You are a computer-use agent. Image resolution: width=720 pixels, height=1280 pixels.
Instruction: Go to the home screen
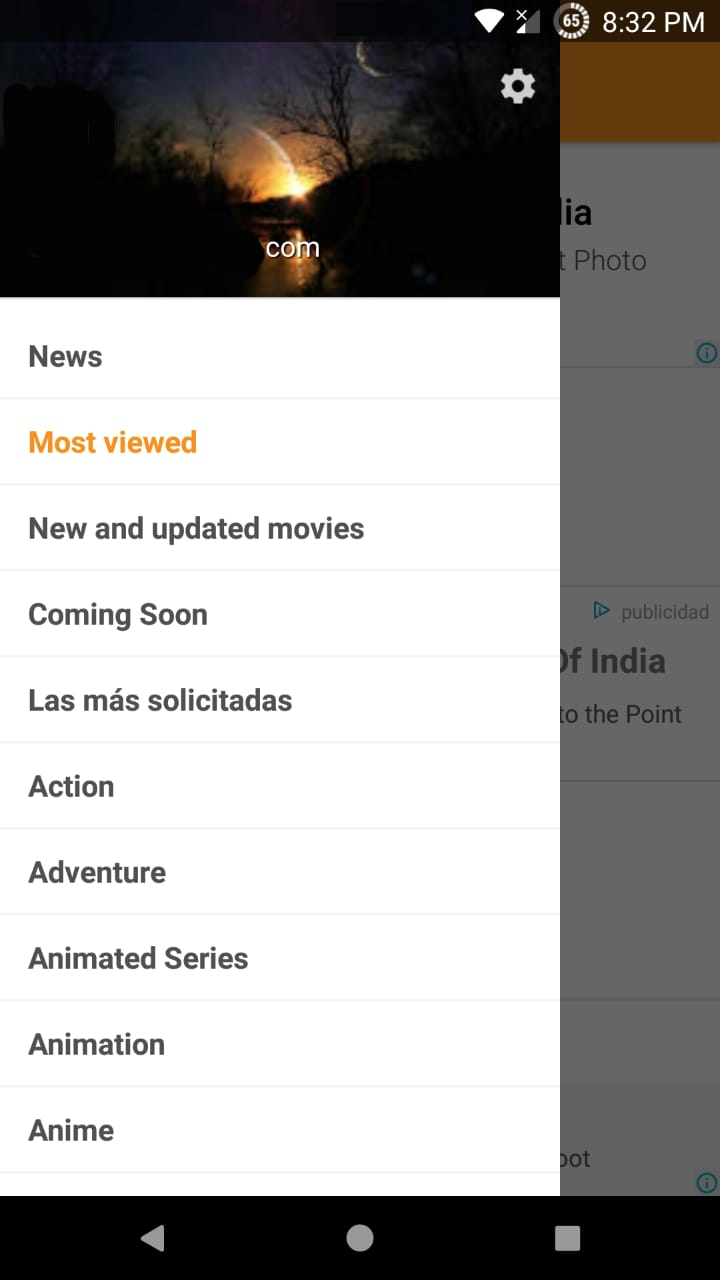[x=360, y=1238]
